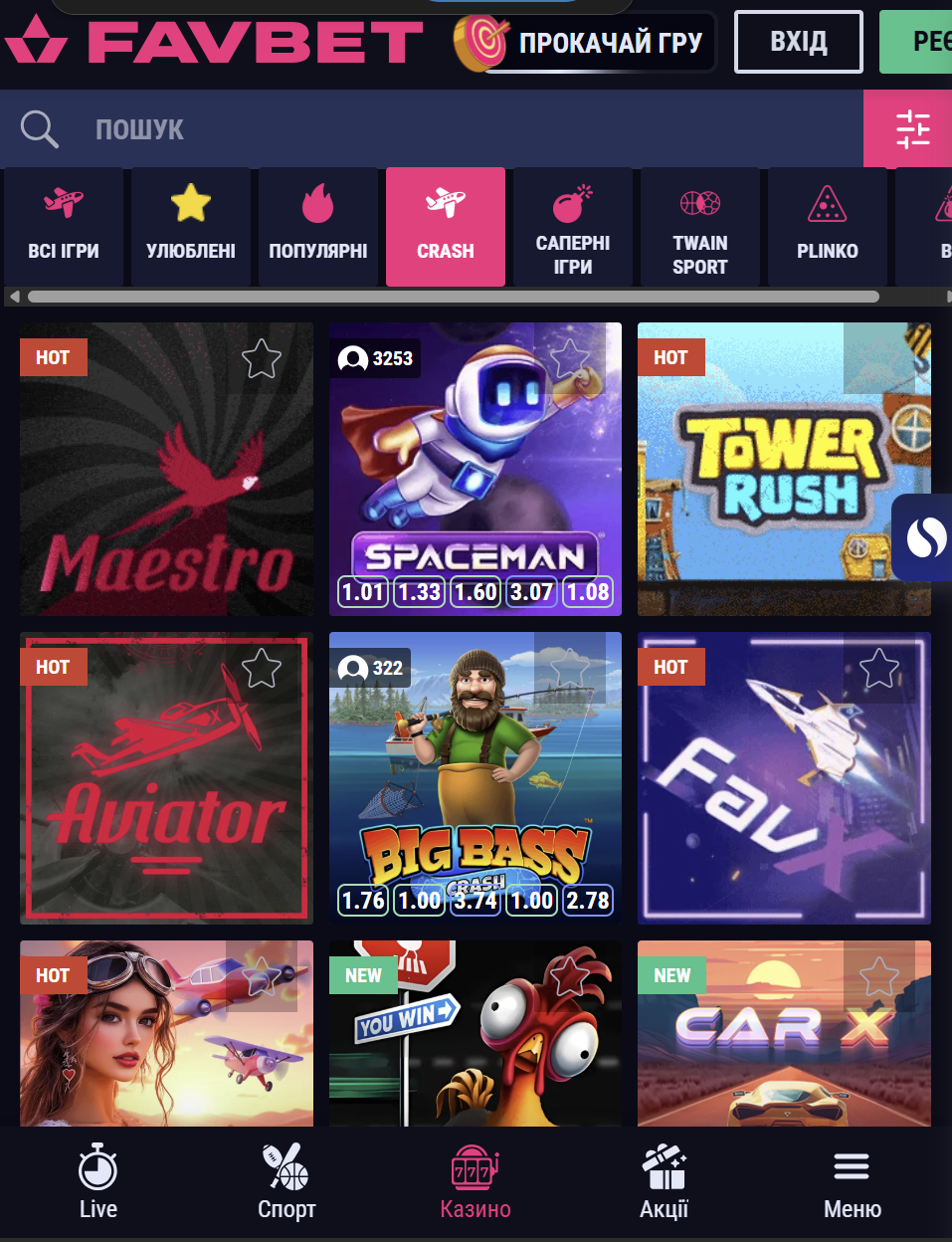Open the TWAIN SPORT category

point(700,227)
